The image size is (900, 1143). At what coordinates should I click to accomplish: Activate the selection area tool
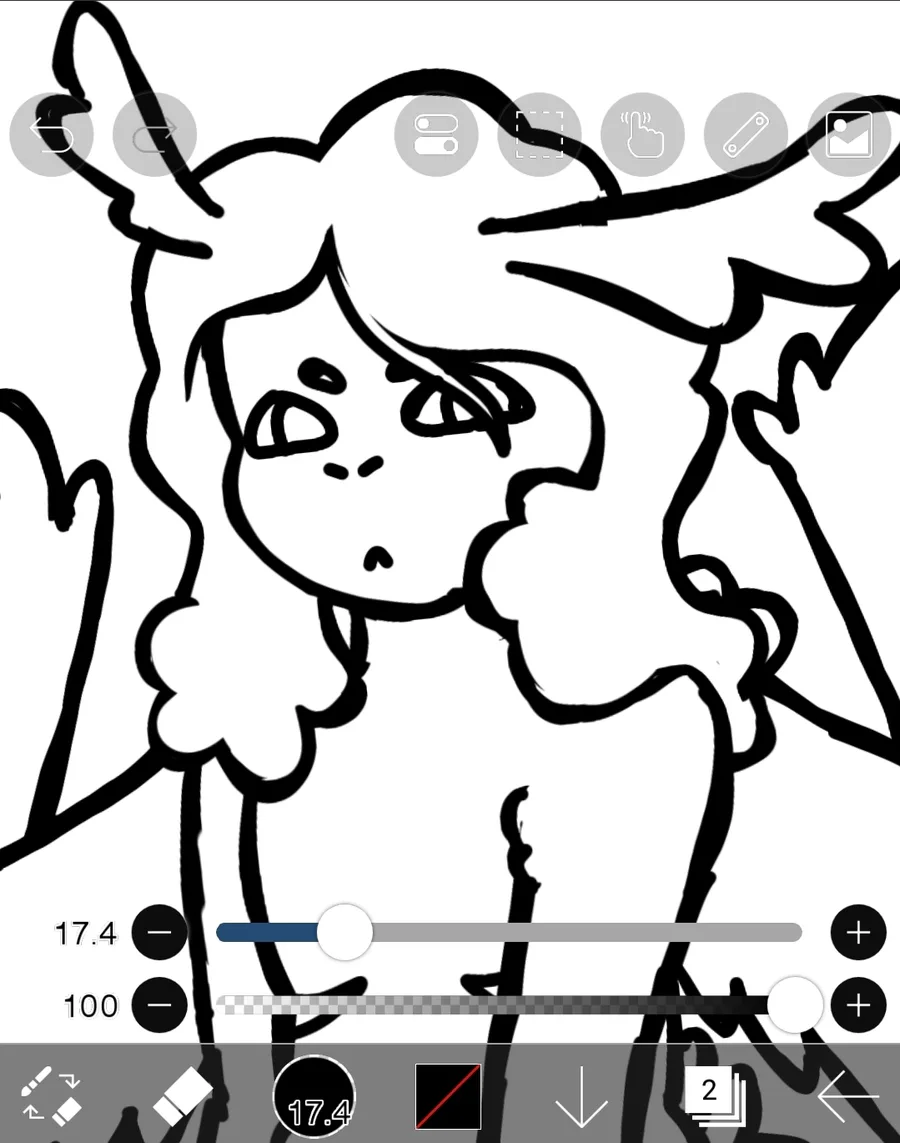pos(539,133)
